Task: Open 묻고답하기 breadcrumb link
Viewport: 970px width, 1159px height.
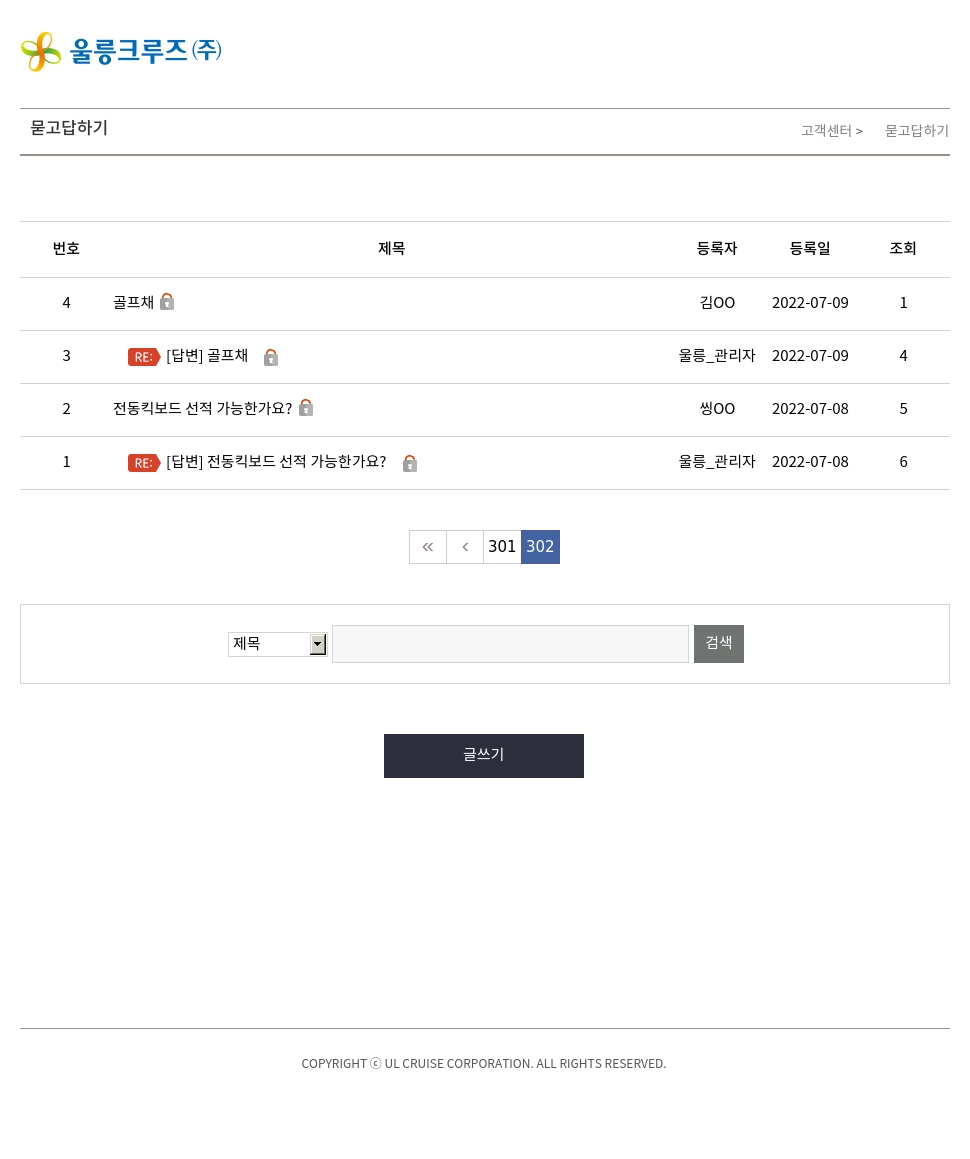Action: pos(916,130)
